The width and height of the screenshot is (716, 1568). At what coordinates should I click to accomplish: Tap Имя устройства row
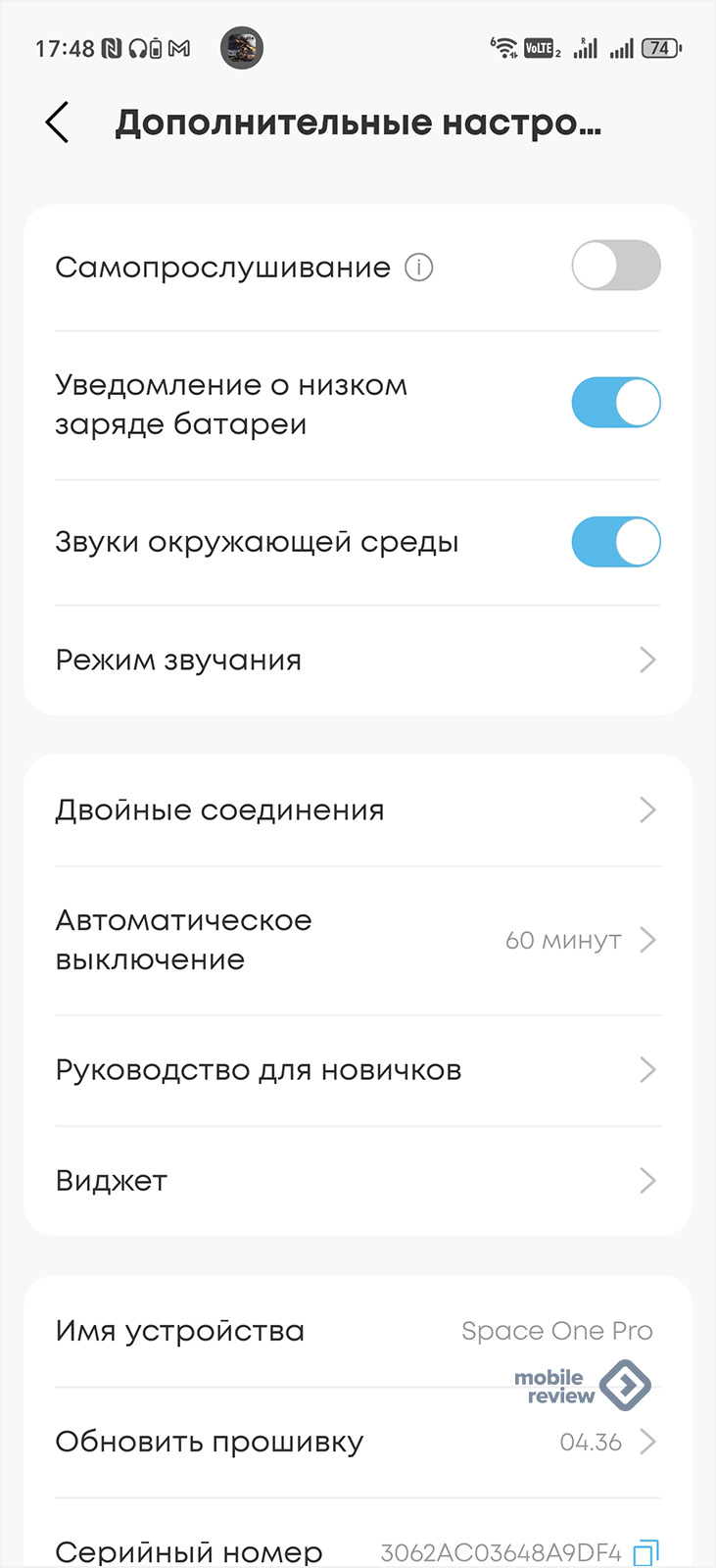click(x=358, y=1331)
